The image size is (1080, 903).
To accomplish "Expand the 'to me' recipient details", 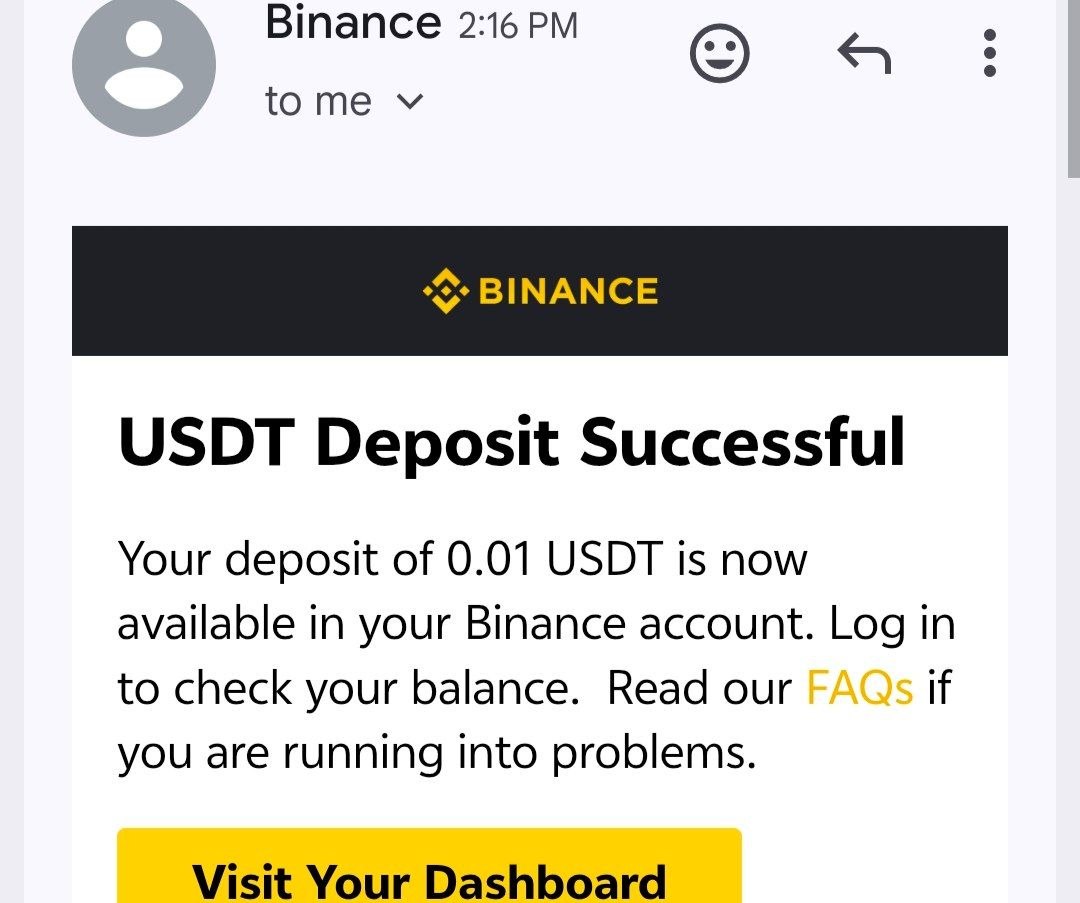I will pyautogui.click(x=410, y=101).
